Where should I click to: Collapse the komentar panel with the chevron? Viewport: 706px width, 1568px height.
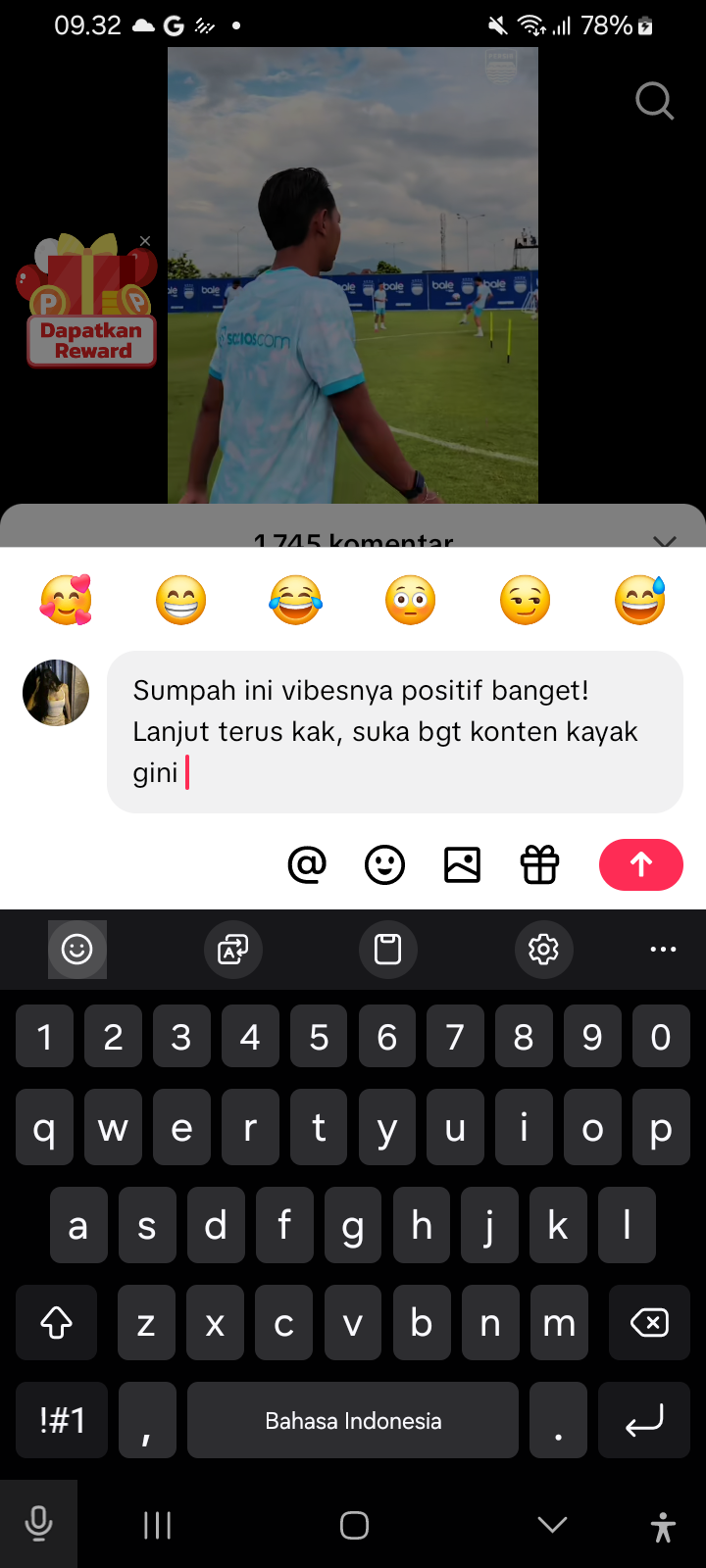point(664,541)
